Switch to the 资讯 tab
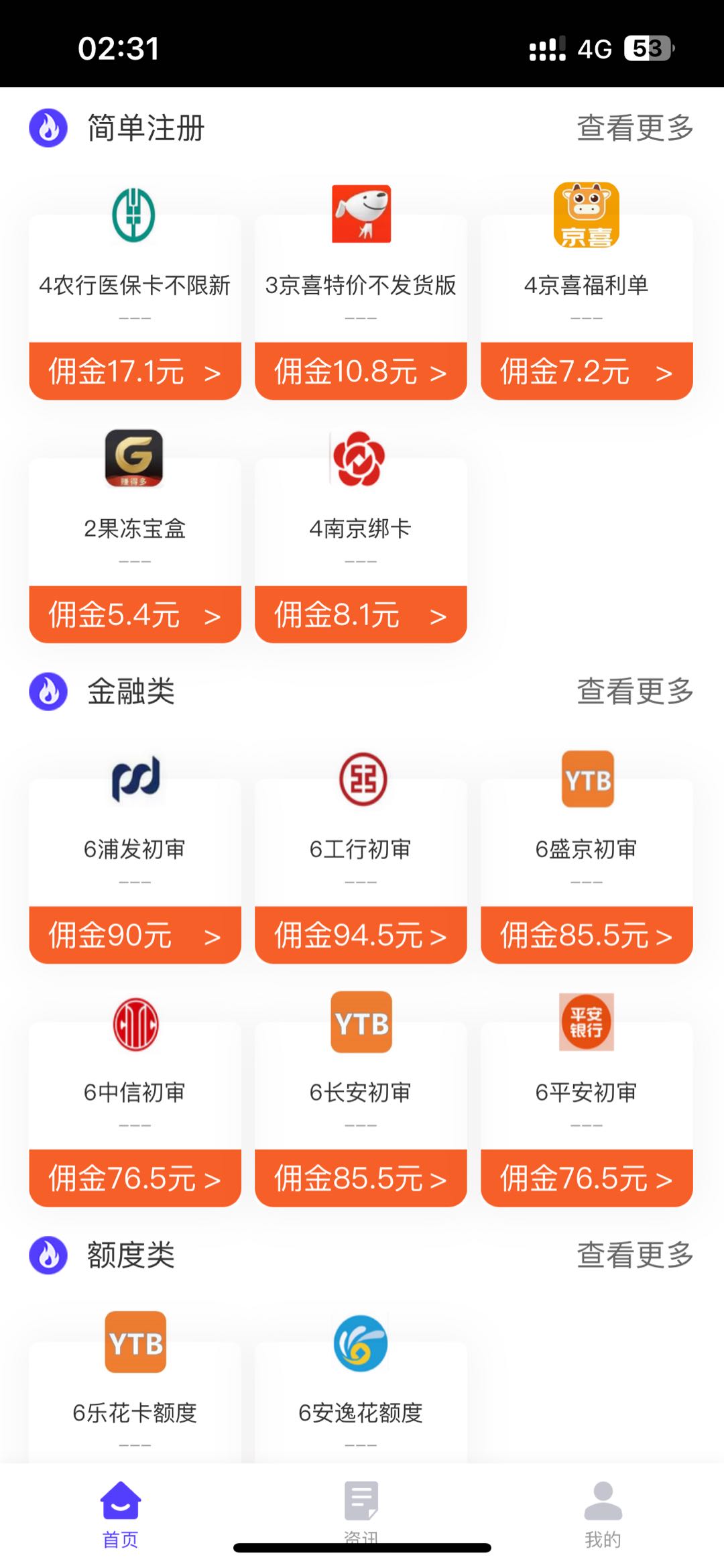Screen dimensions: 724x1568 pyautogui.click(x=361, y=1514)
